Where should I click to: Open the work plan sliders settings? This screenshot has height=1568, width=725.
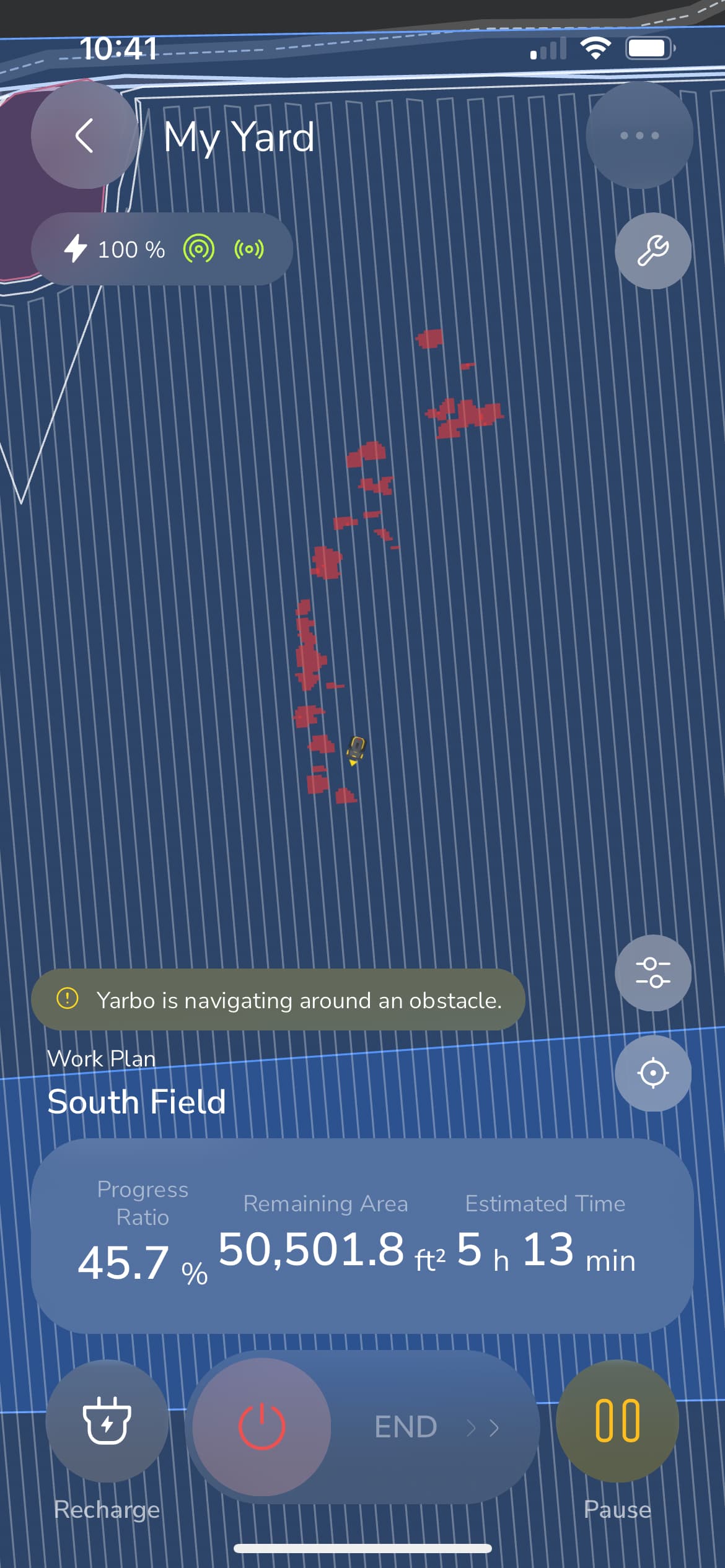coord(652,973)
